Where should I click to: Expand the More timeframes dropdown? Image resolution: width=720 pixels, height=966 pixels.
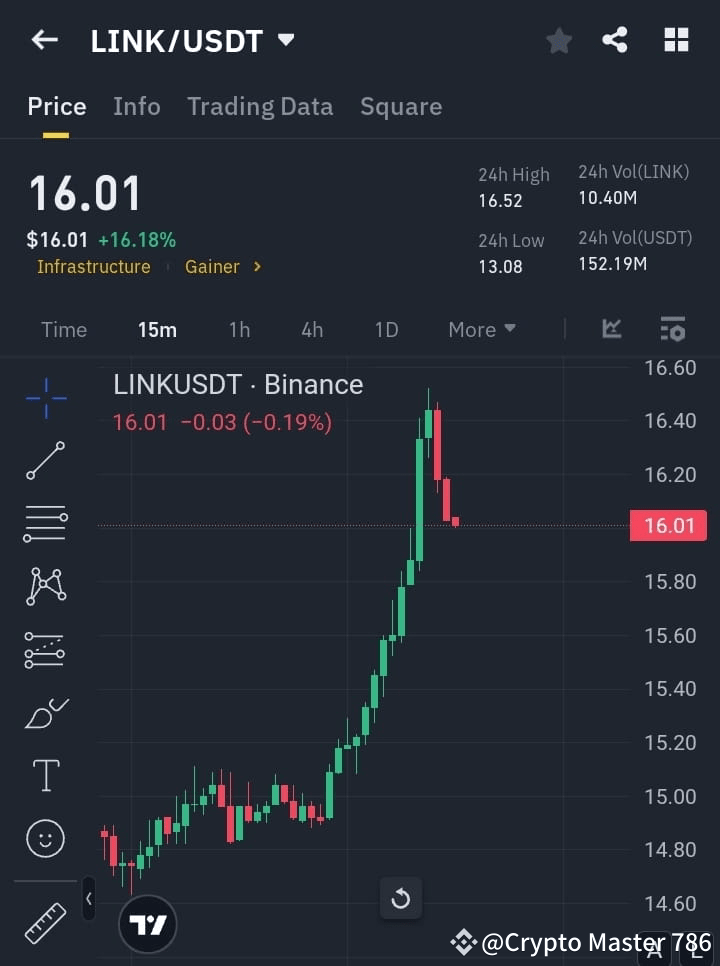coord(481,329)
